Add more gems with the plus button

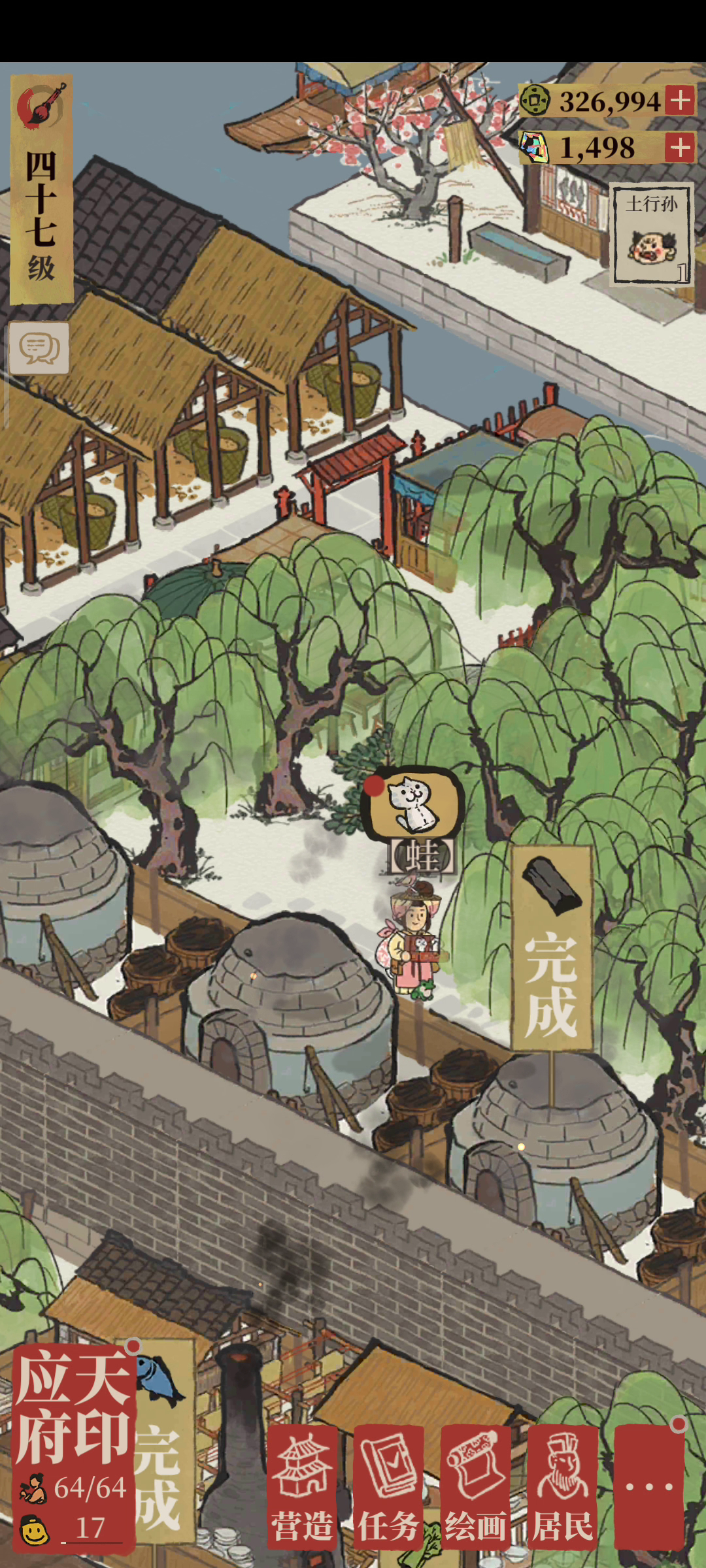point(680,148)
